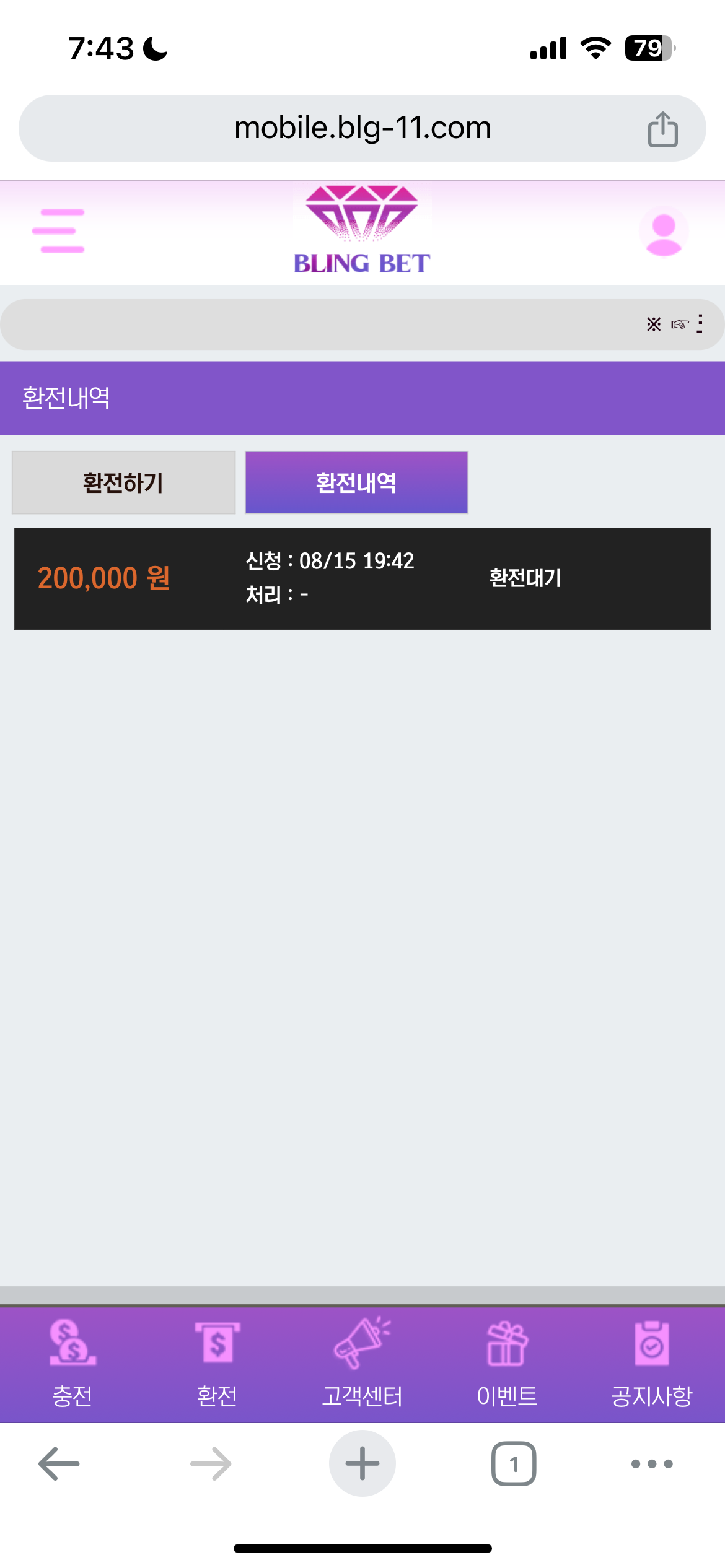Viewport: 725px width, 1568px height.
Task: Open the user profile icon
Action: click(x=663, y=233)
